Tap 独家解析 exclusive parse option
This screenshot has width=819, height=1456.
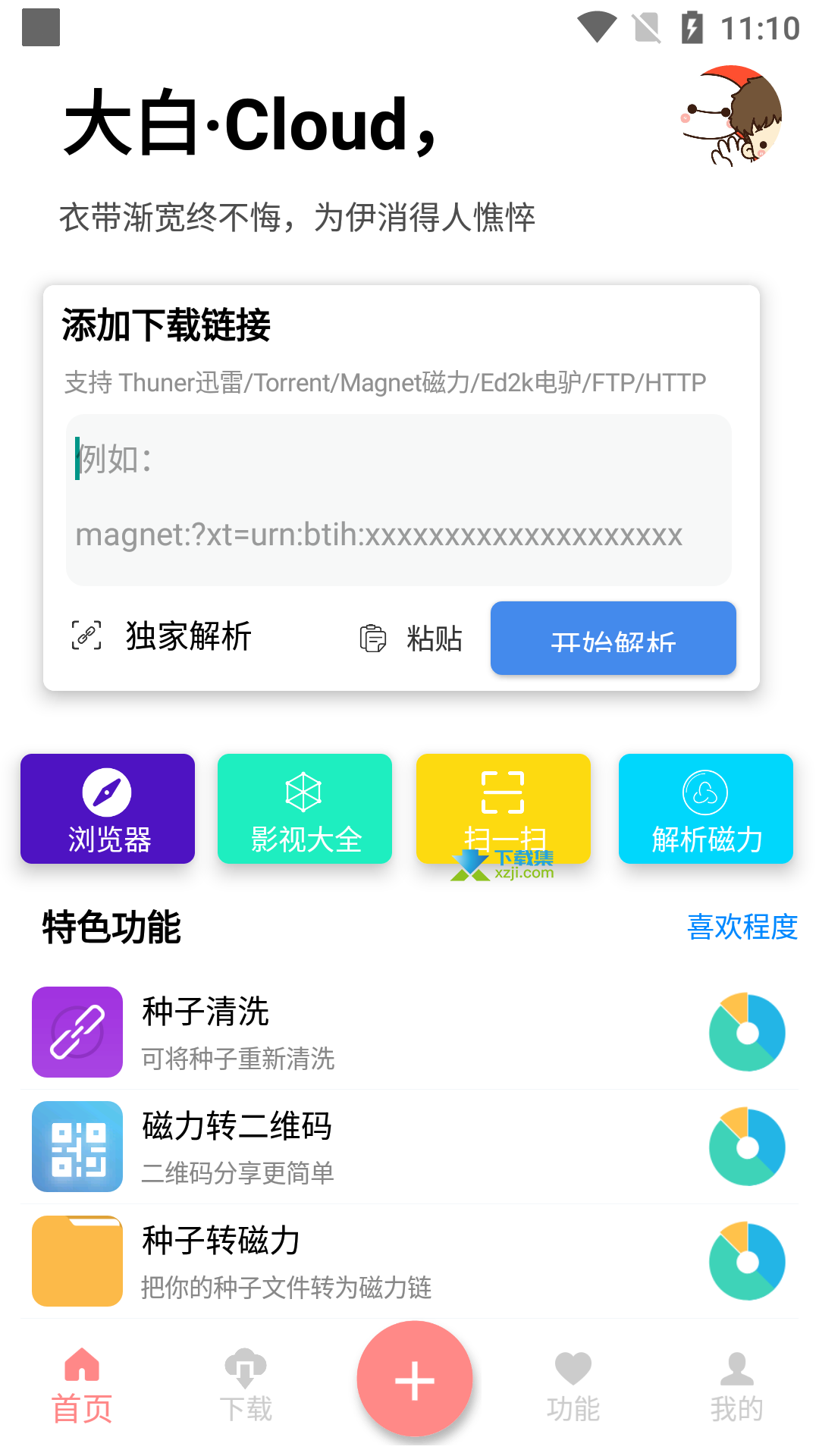162,636
